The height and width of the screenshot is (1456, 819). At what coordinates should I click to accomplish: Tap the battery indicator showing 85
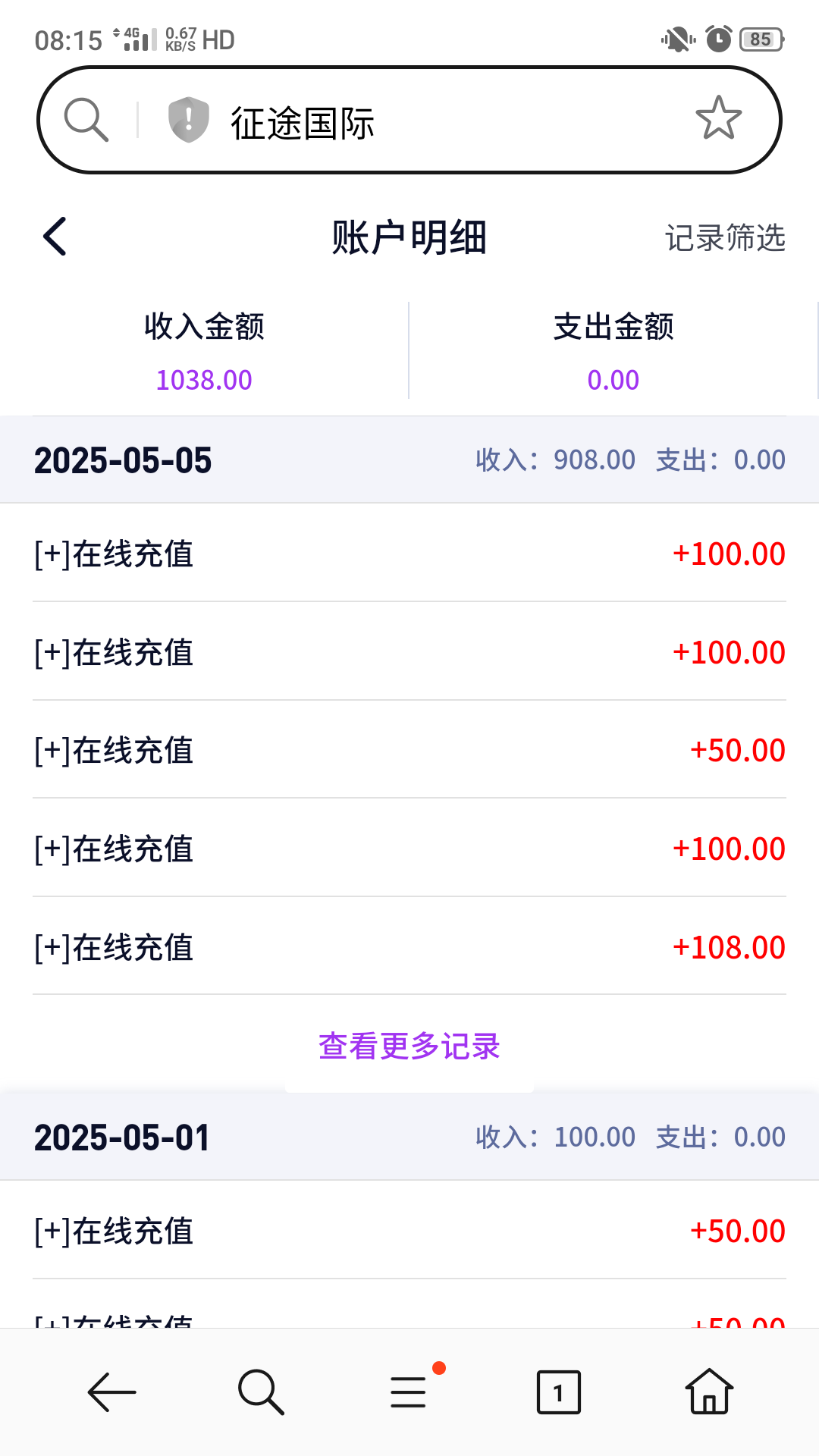point(761,39)
